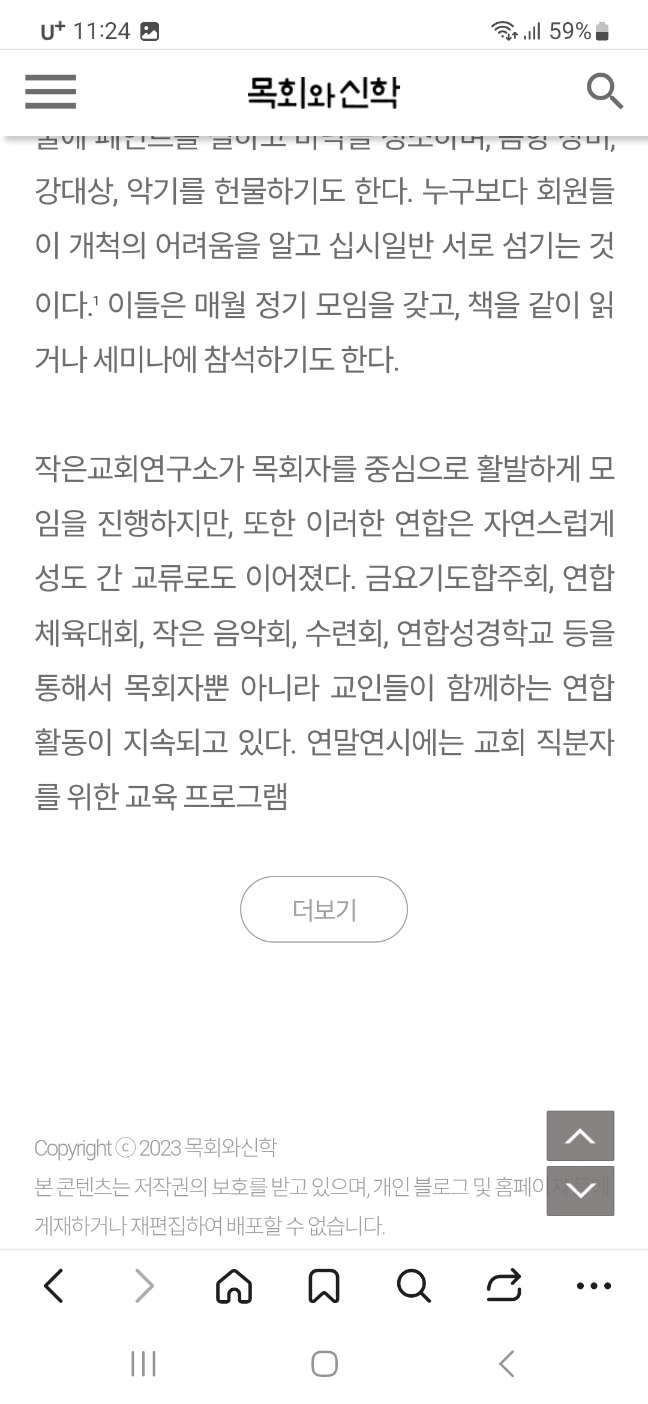
Task: Open the browser home page
Action: click(234, 1286)
